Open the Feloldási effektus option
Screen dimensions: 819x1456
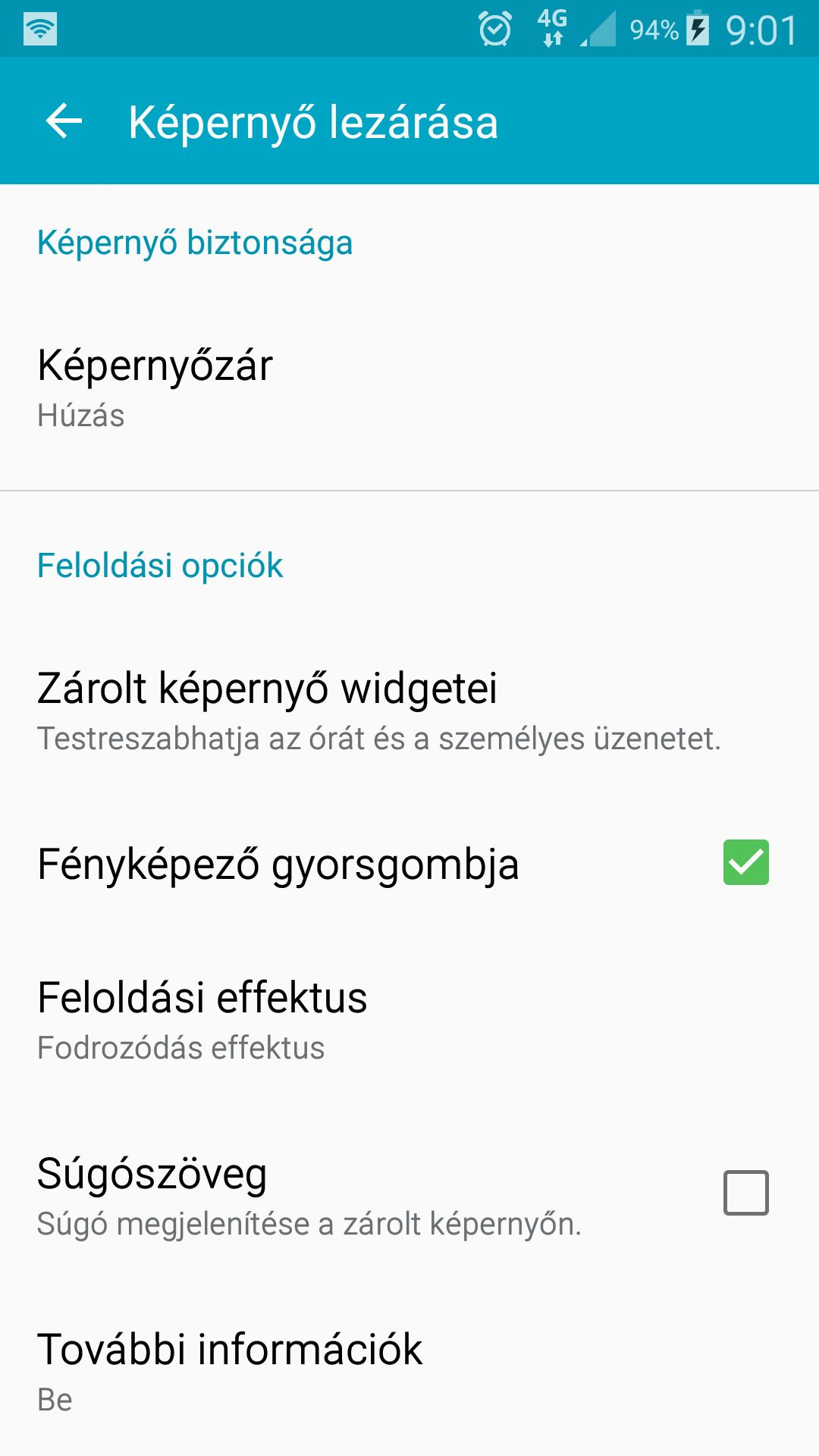(409, 1020)
